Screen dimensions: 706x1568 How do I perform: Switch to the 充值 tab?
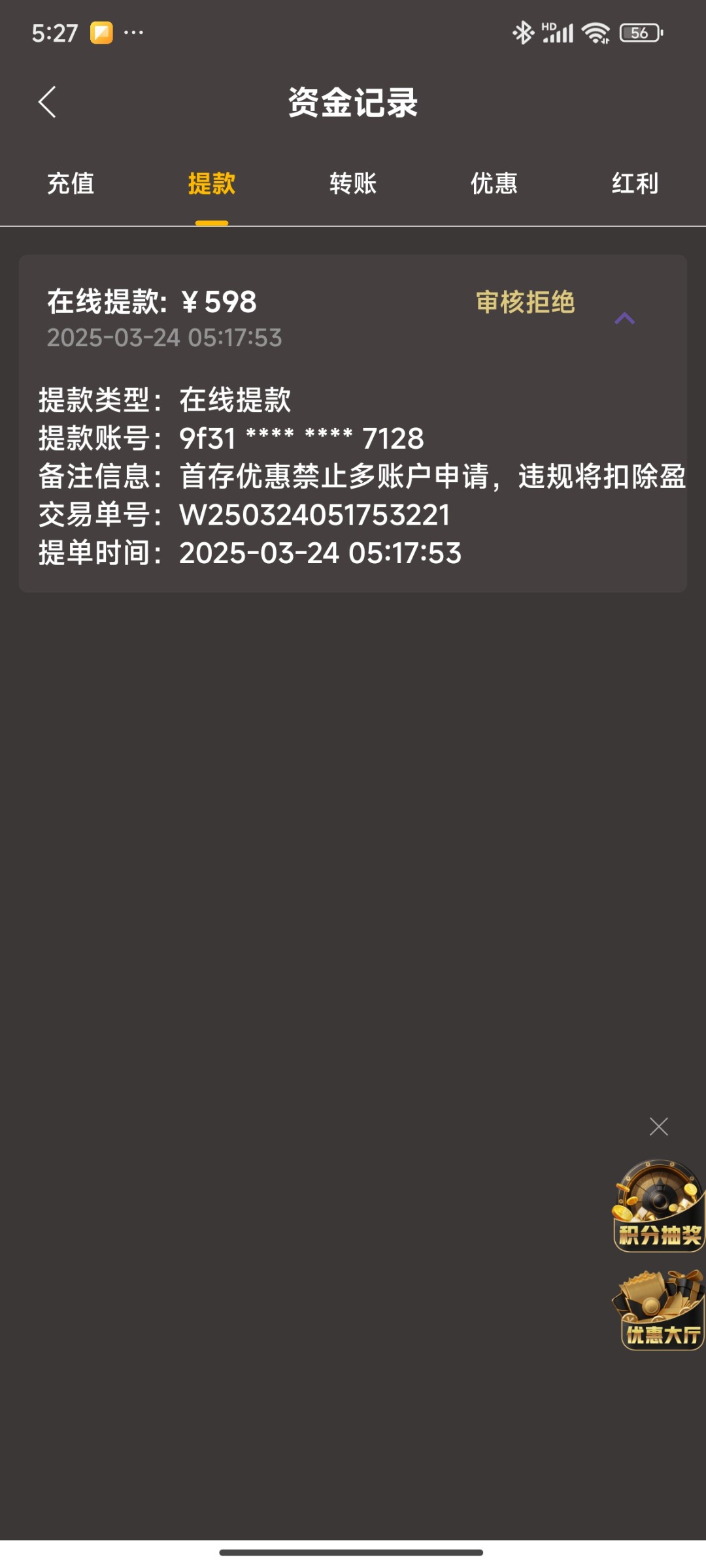[x=71, y=184]
